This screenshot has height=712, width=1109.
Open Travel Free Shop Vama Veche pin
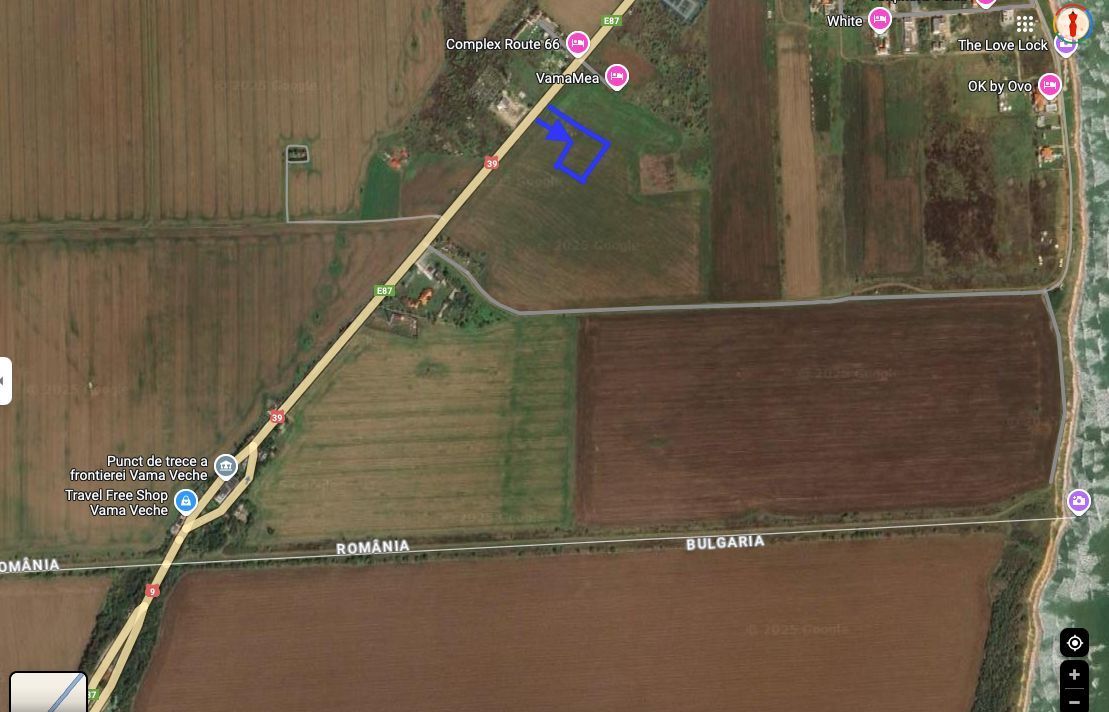(x=185, y=501)
